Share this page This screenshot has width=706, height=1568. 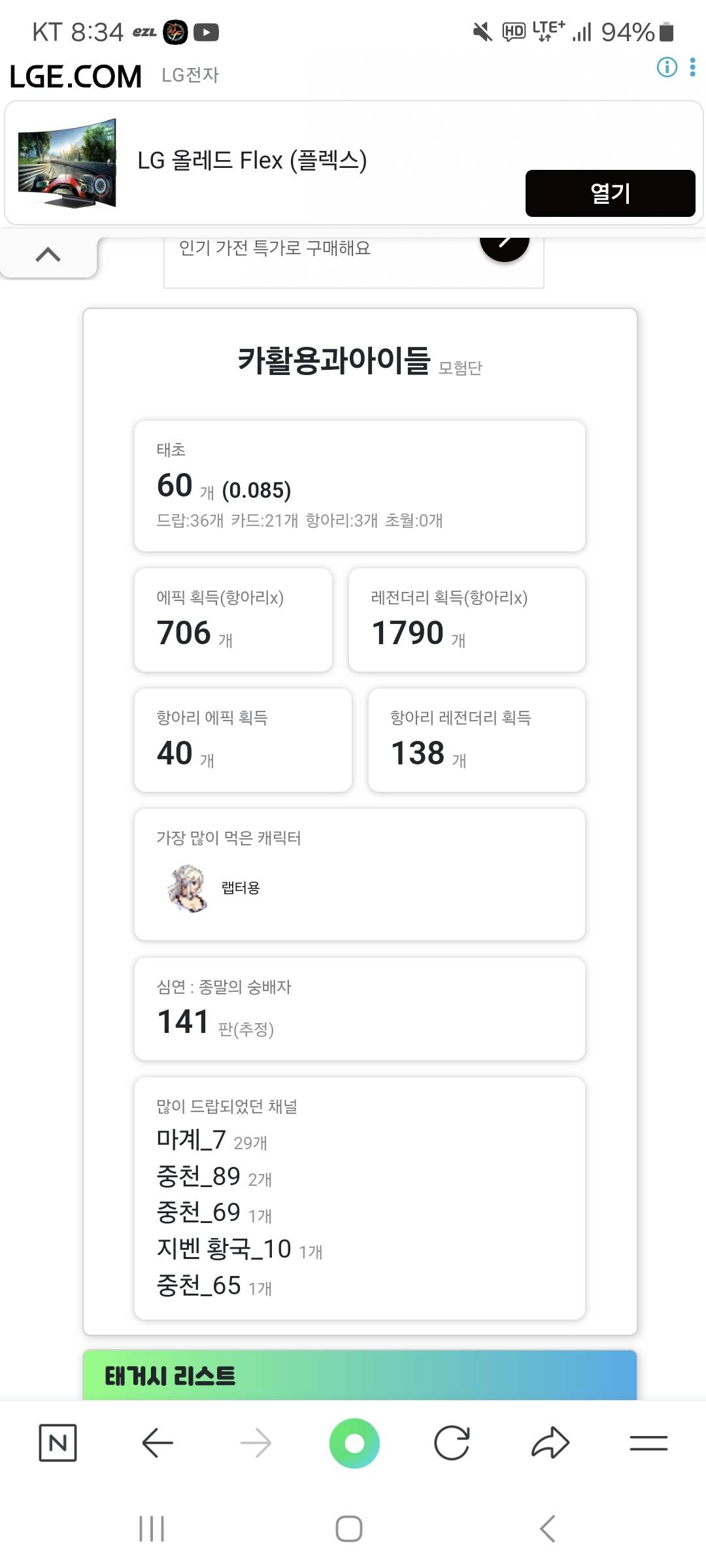(x=550, y=1443)
